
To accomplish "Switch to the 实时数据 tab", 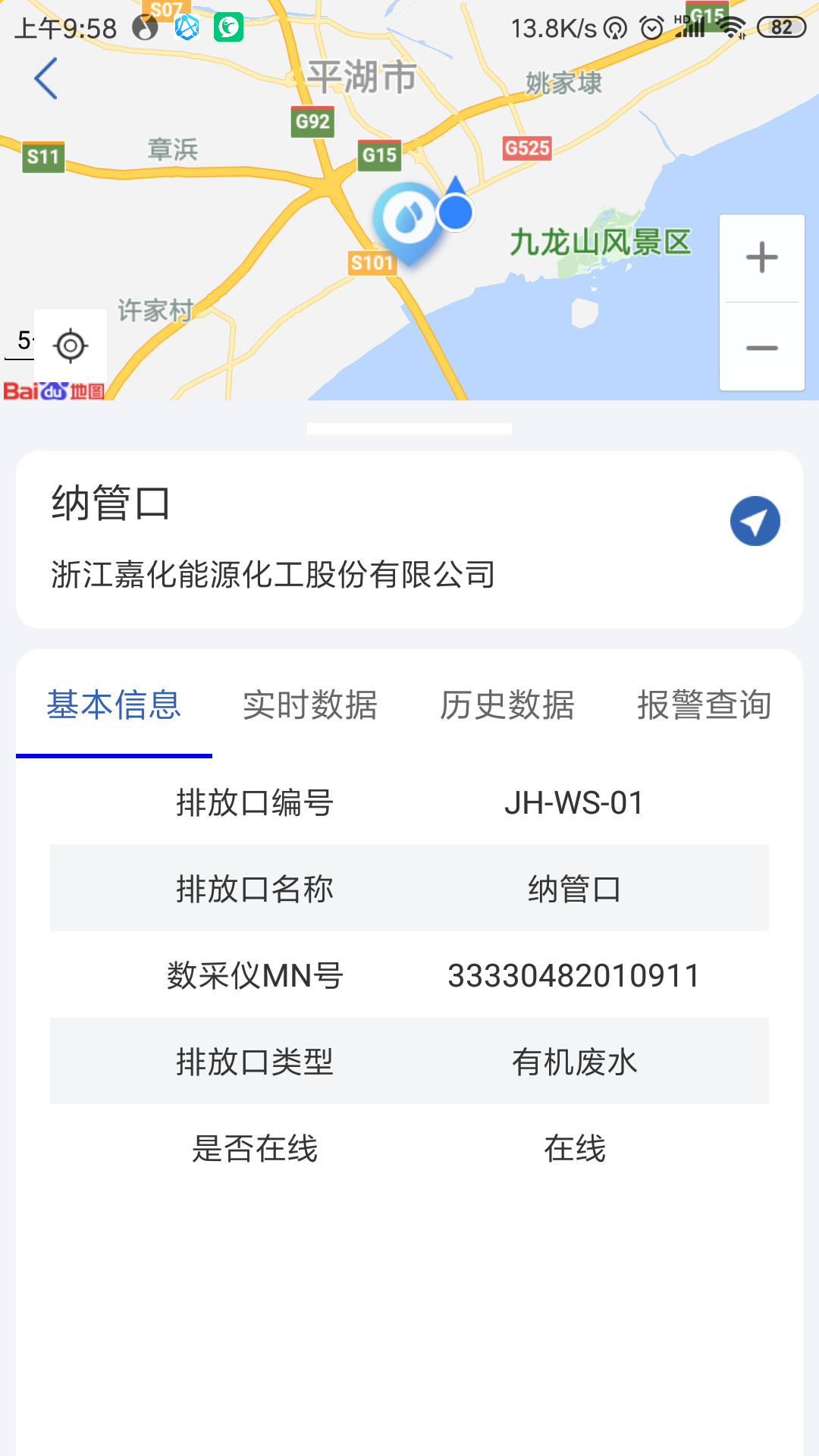I will pyautogui.click(x=310, y=705).
